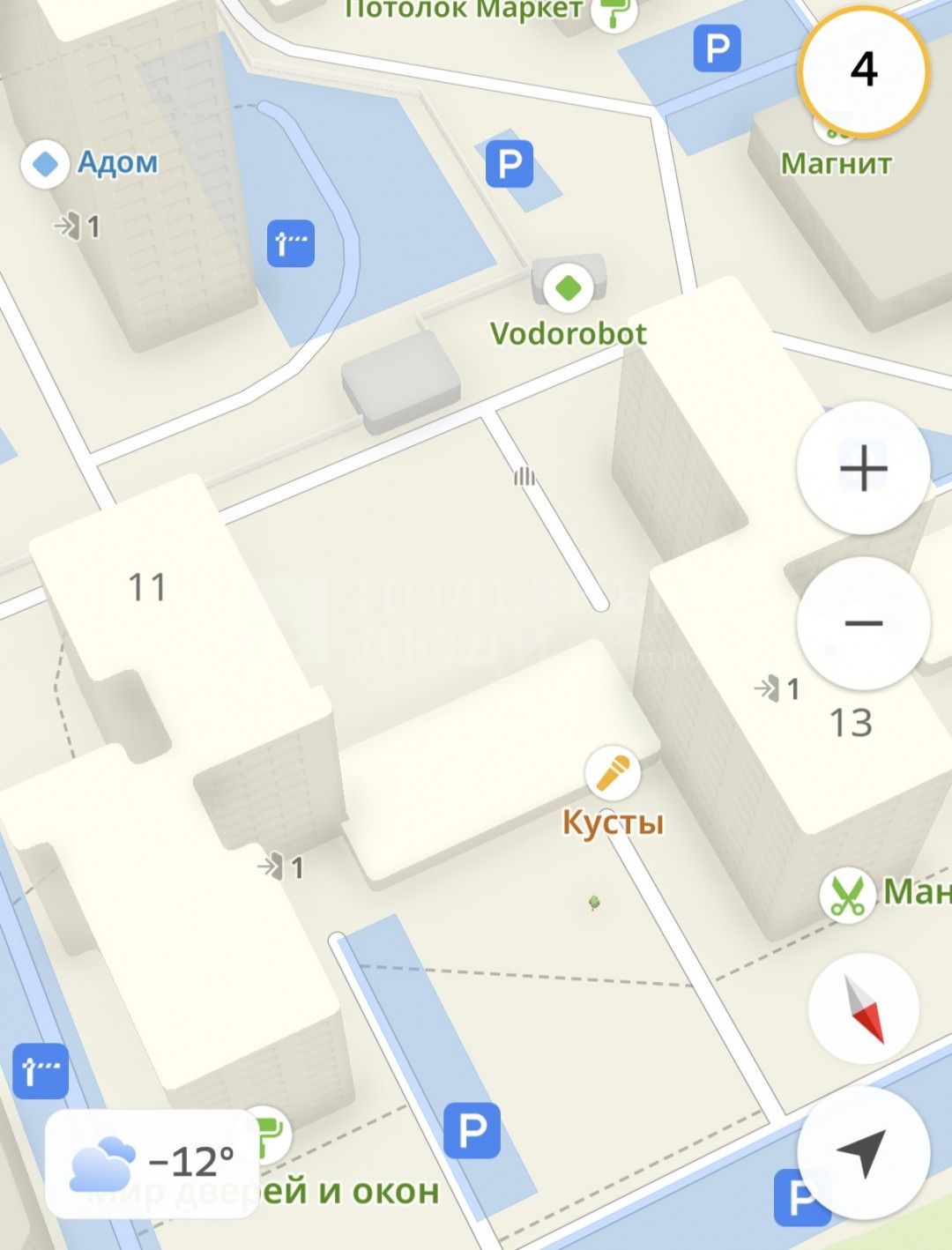
Task: Select the Vodorobot place marker
Action: [x=569, y=287]
